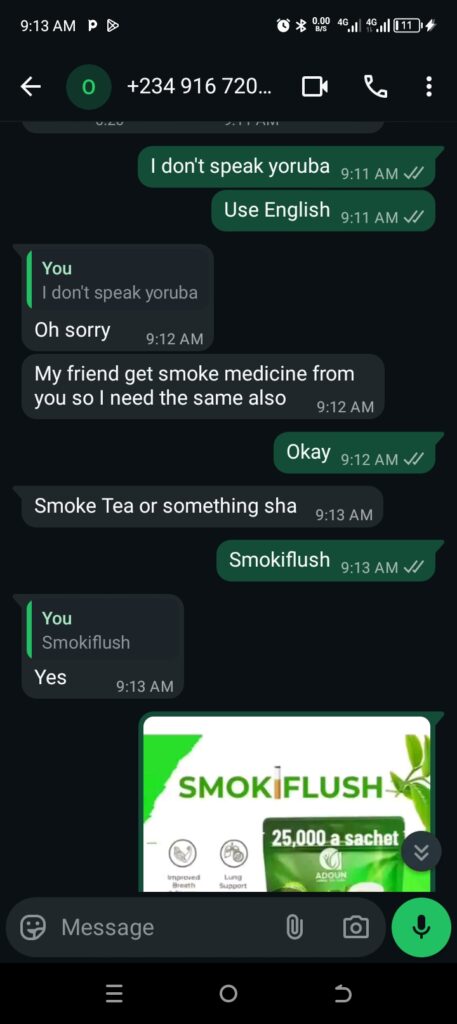Image resolution: width=457 pixels, height=1024 pixels.
Task: Open the emoji sticker picker
Action: pos(33,927)
